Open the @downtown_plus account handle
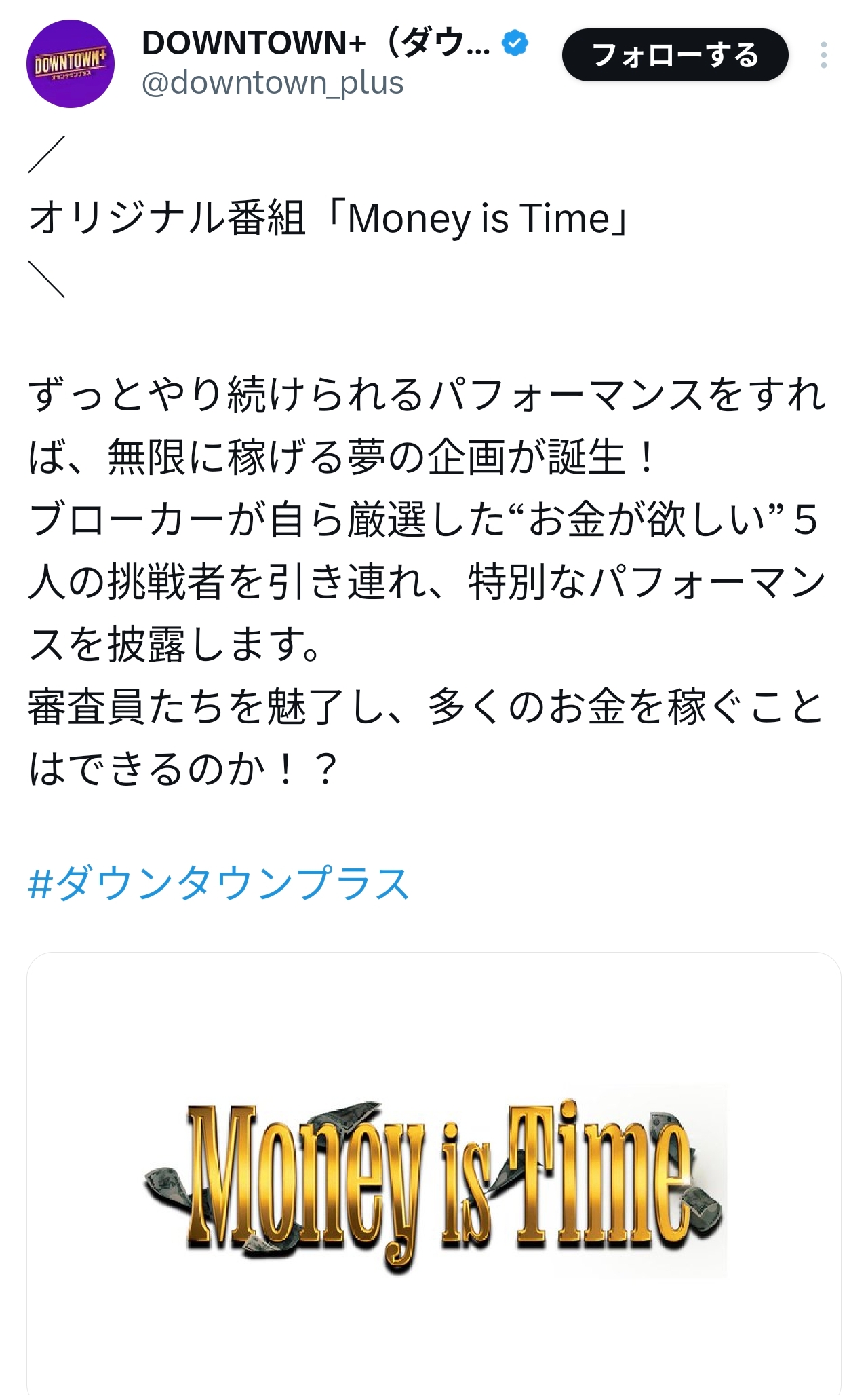The width and height of the screenshot is (868, 1395). (273, 83)
